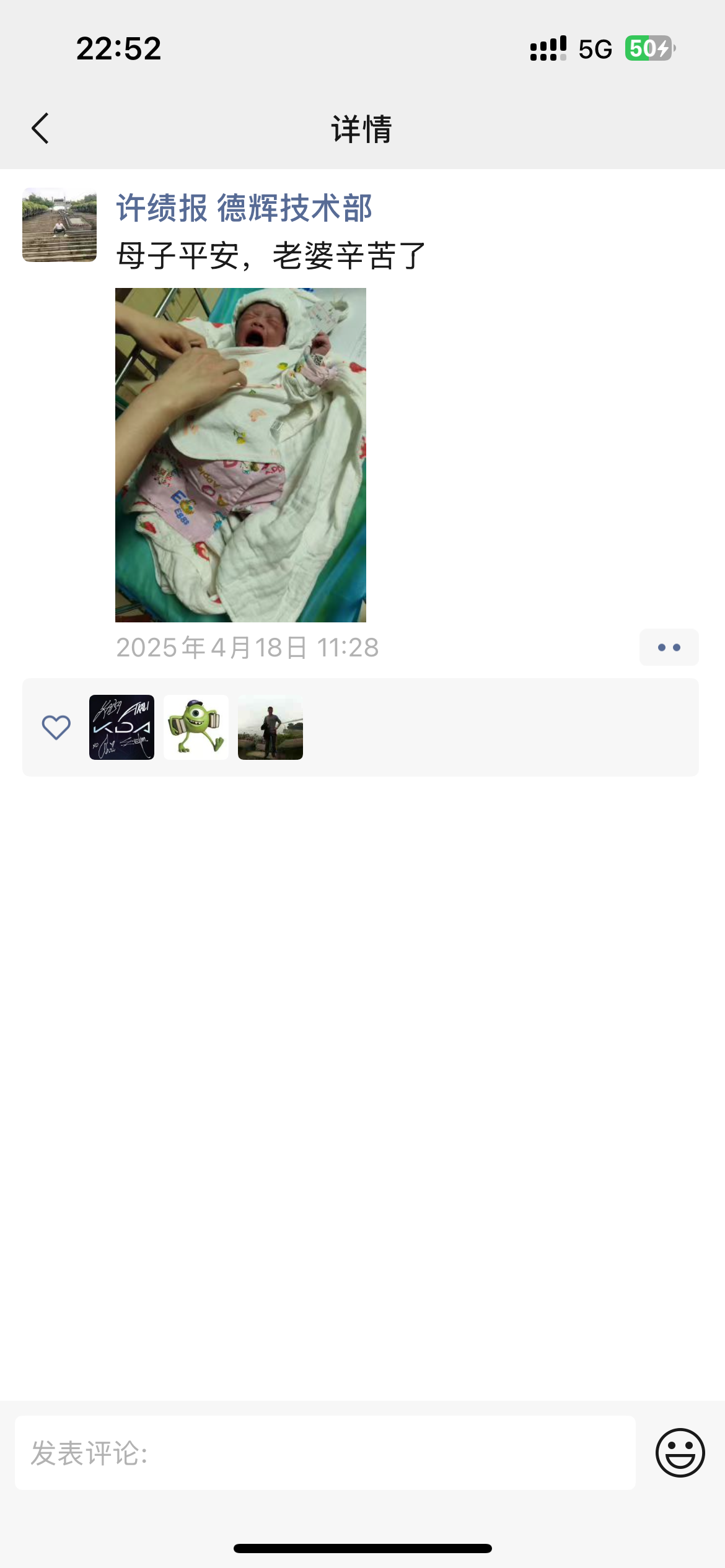Open the standing man avatar liker's profile
The image size is (725, 1568).
coord(270,728)
